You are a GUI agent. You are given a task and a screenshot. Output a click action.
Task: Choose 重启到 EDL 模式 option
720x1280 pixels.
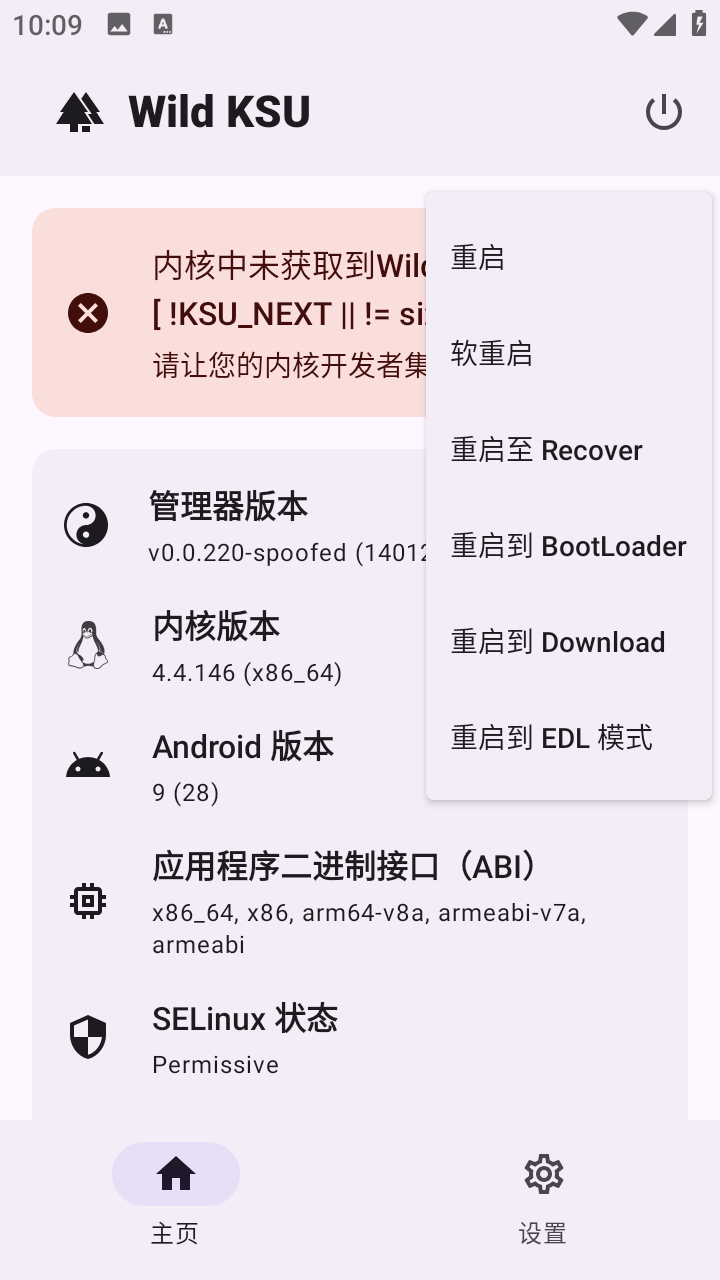(x=562, y=738)
